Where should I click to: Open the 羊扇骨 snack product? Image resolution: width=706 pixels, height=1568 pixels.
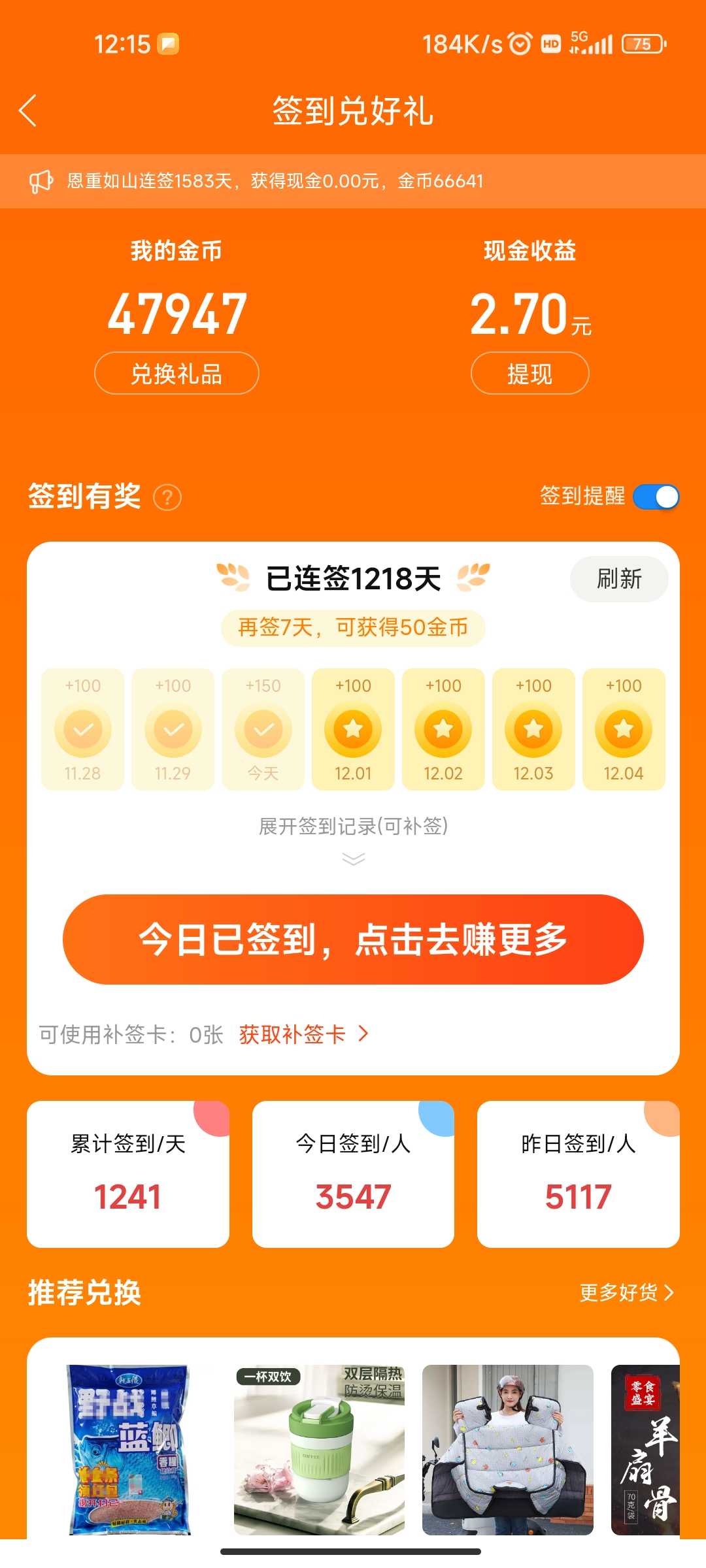coord(645,1450)
